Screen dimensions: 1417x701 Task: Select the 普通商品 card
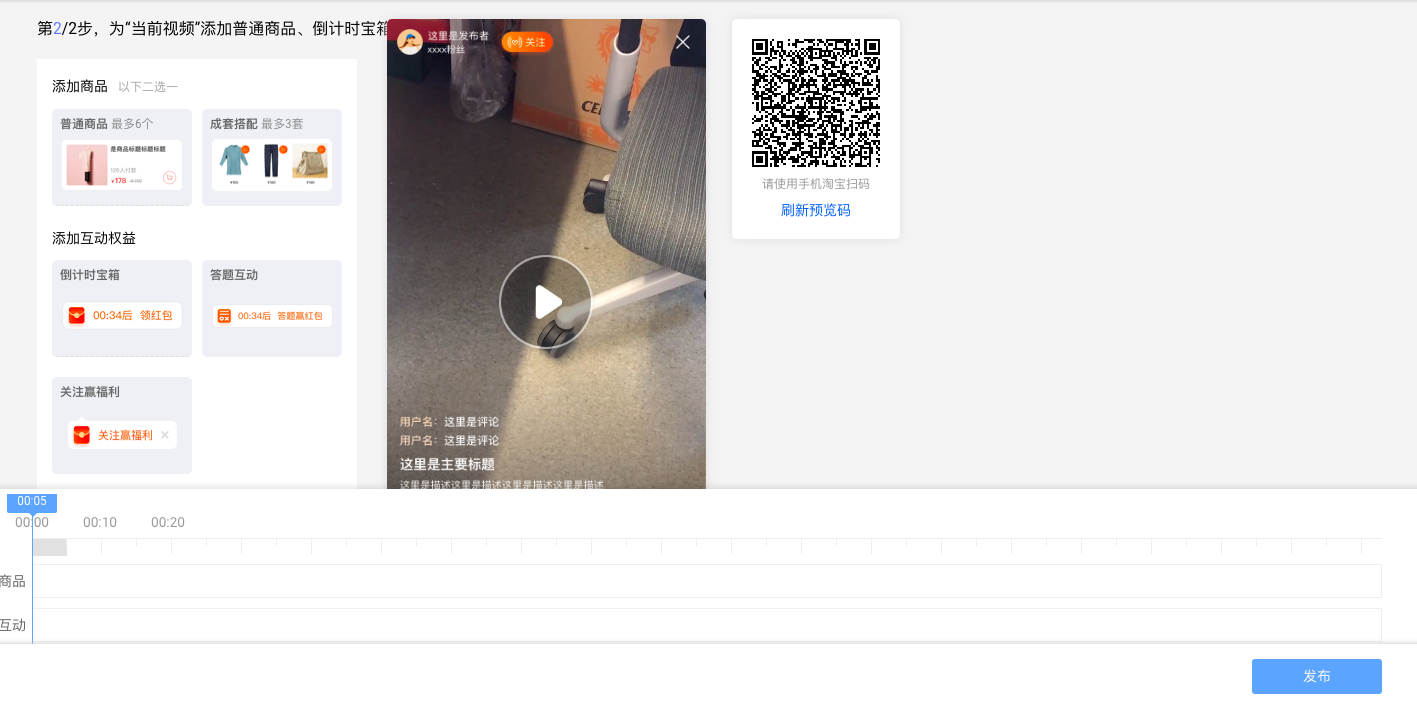(122, 158)
